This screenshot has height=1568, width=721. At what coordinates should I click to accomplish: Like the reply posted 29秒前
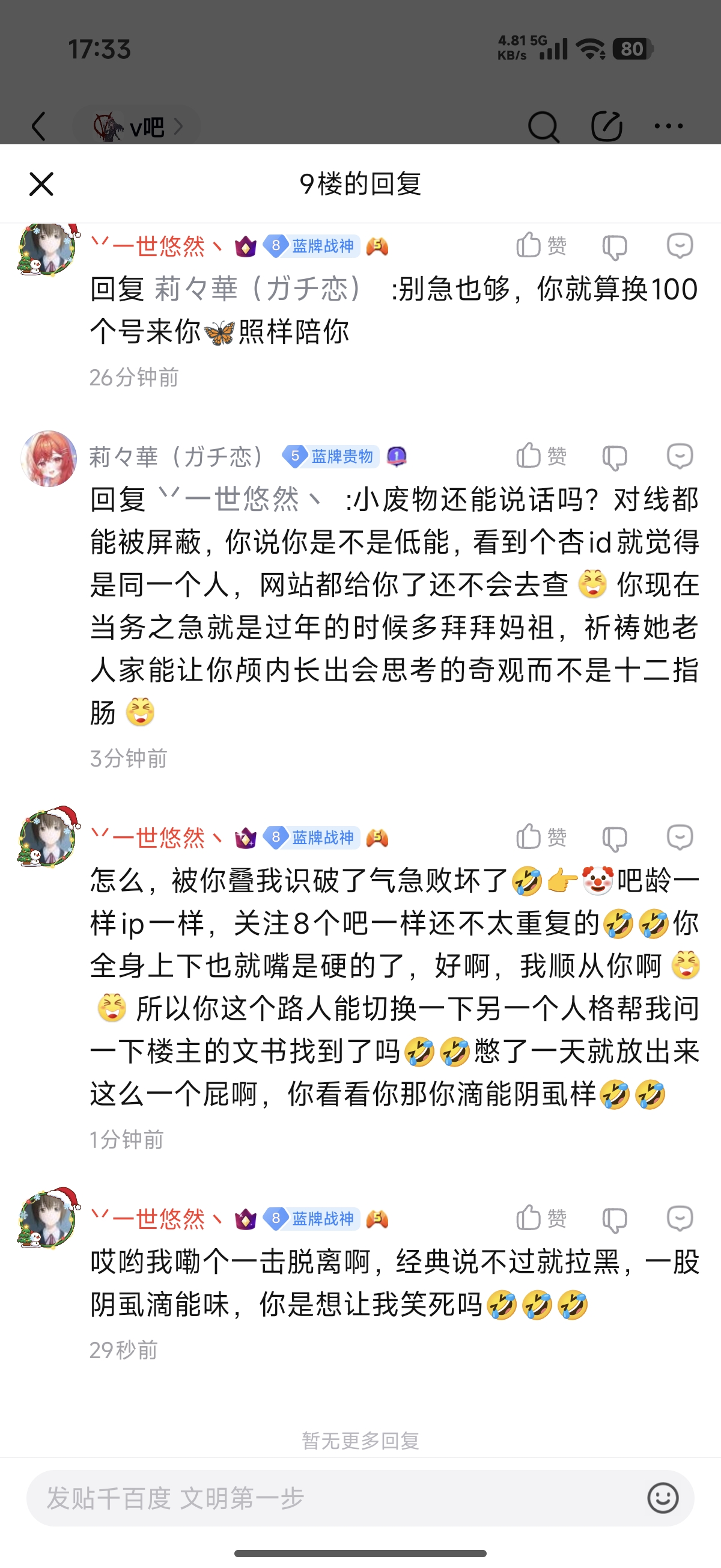coord(541,1219)
